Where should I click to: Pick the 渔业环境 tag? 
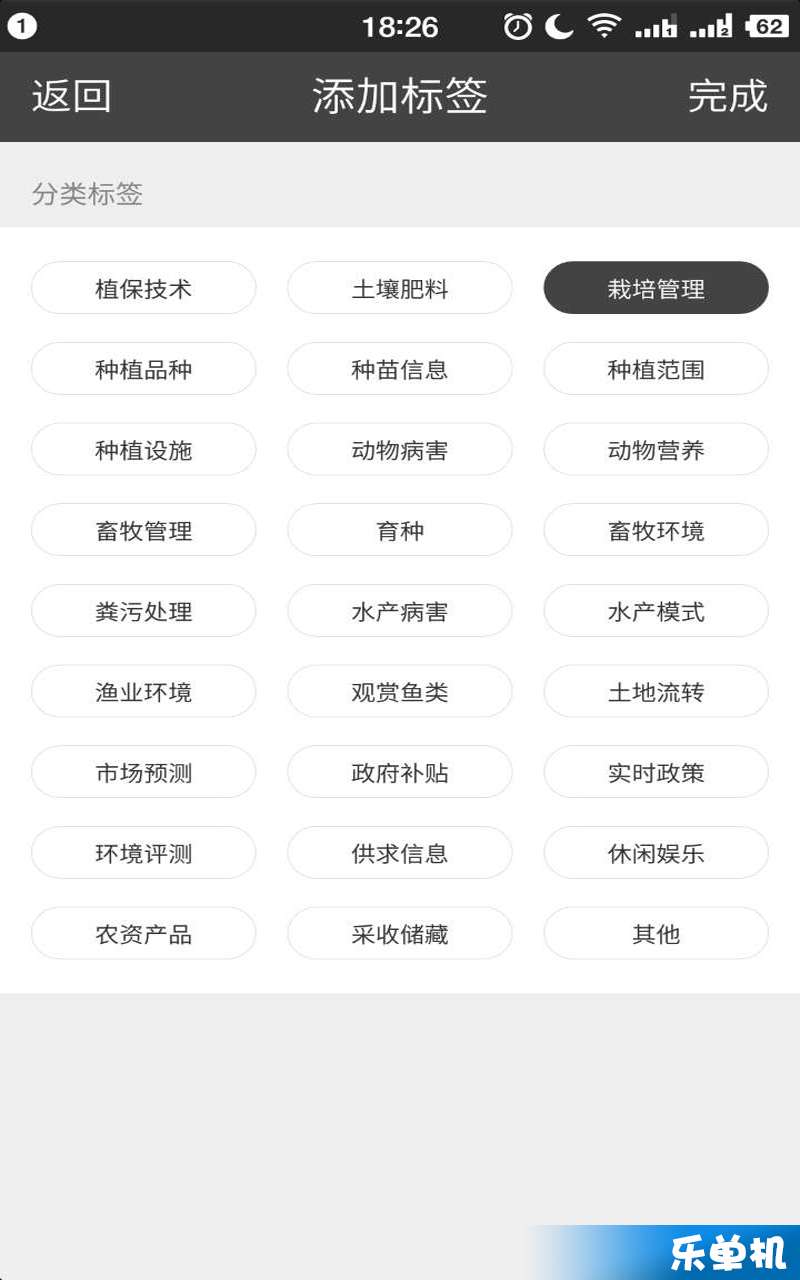tap(143, 691)
